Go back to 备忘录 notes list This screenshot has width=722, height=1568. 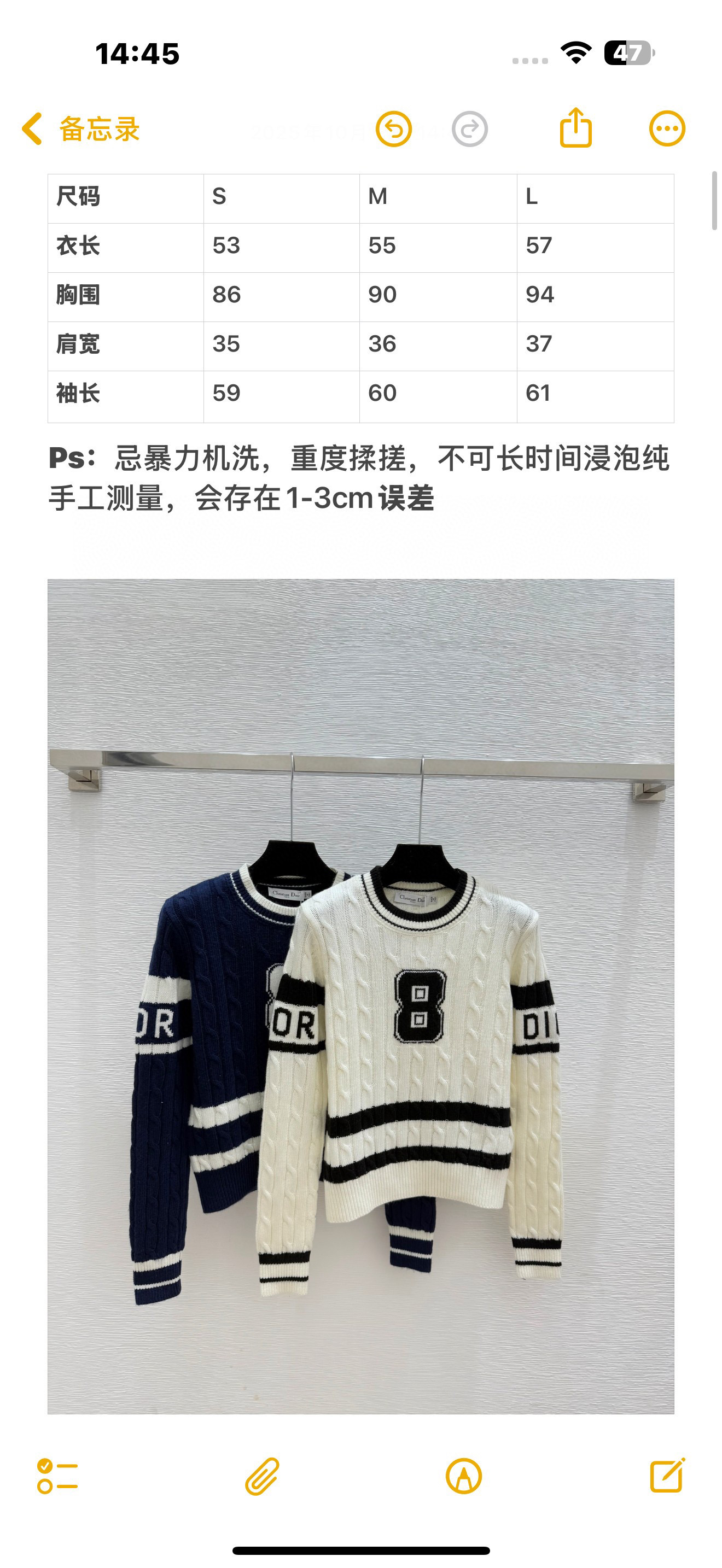[80, 129]
